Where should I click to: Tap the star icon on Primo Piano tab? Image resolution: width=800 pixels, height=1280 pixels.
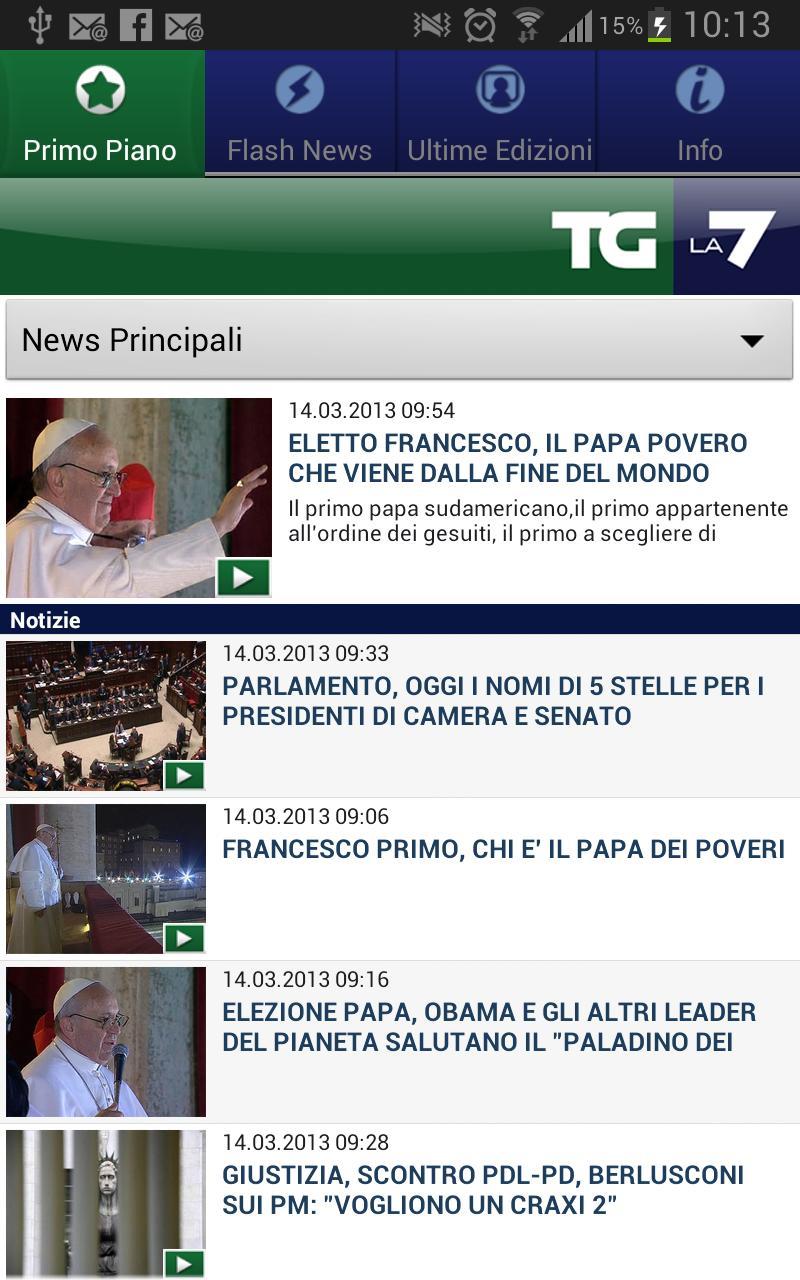coord(101,88)
